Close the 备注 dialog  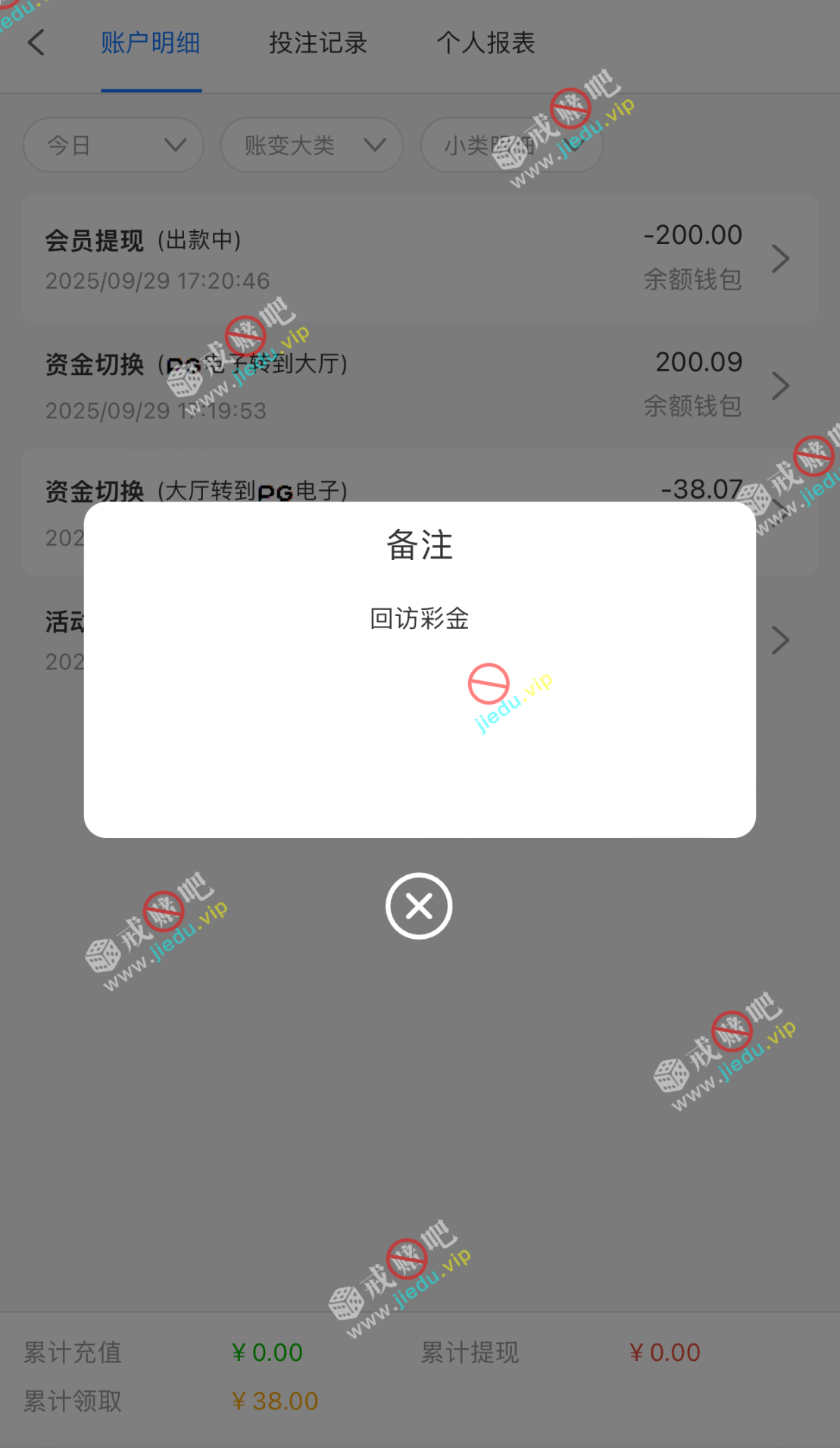[x=419, y=906]
